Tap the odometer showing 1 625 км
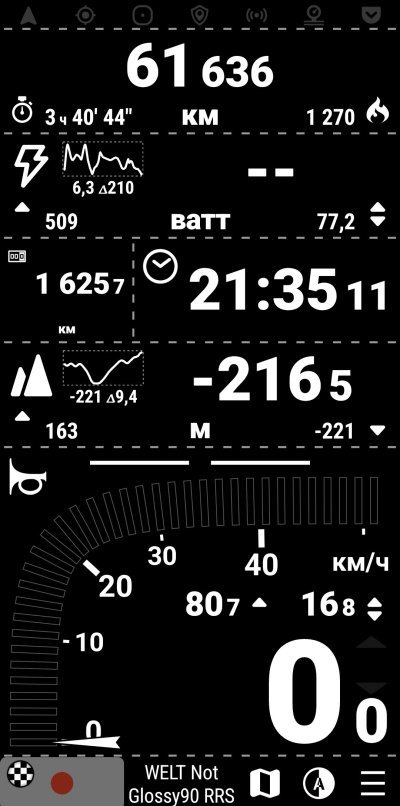400x806 pixels. 67,289
